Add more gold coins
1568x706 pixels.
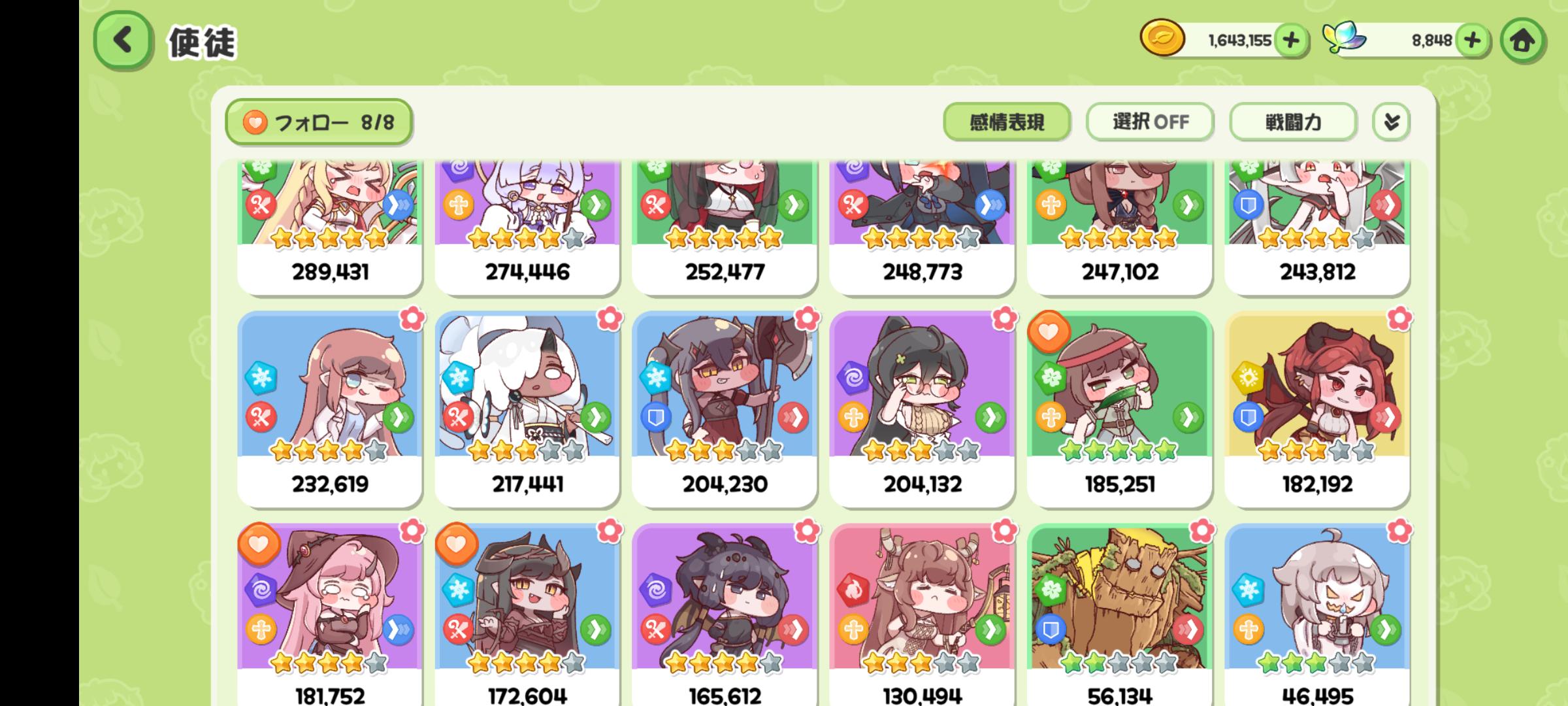[x=1290, y=41]
